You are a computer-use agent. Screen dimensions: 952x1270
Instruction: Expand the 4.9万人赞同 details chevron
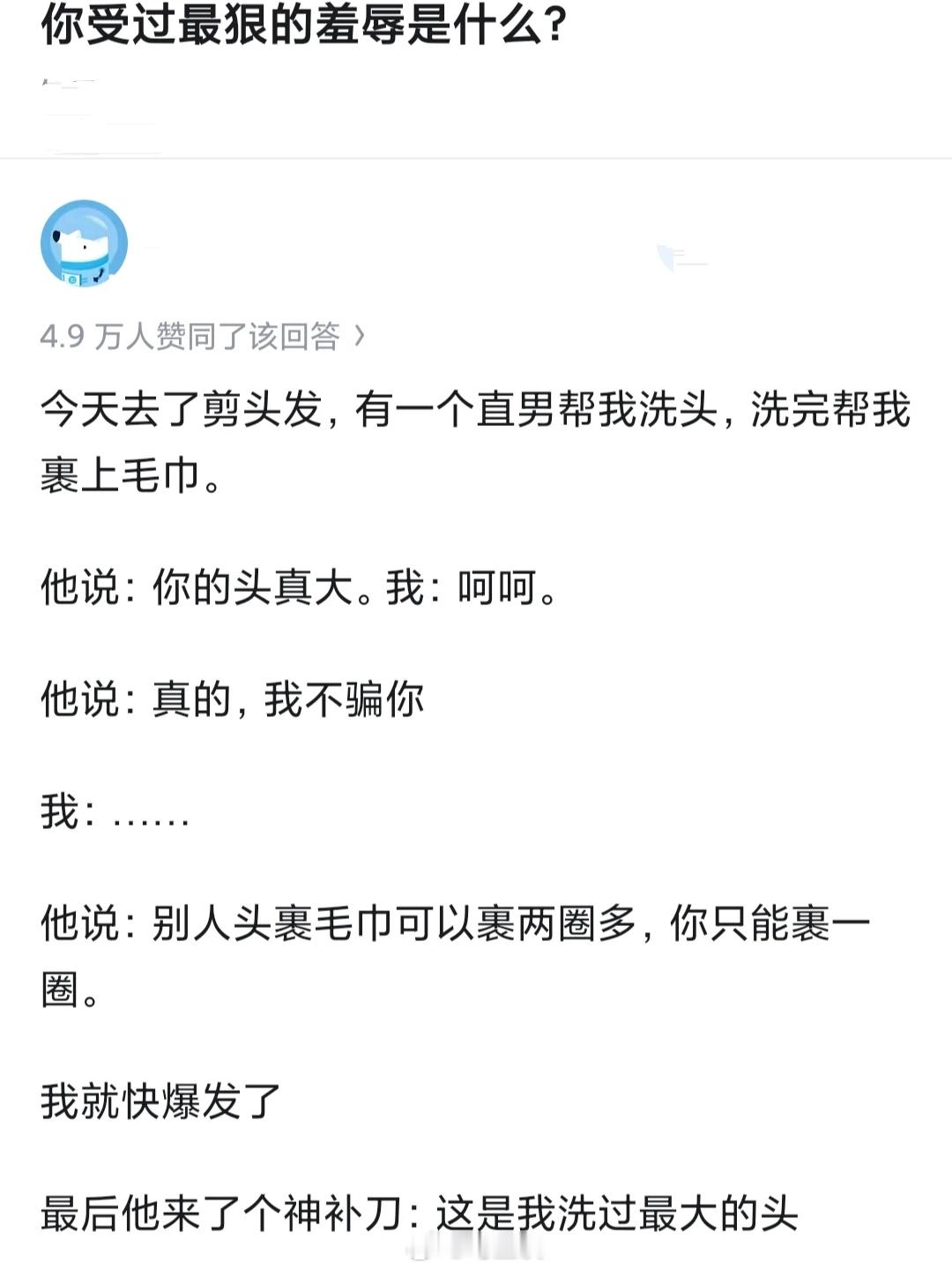[360, 335]
